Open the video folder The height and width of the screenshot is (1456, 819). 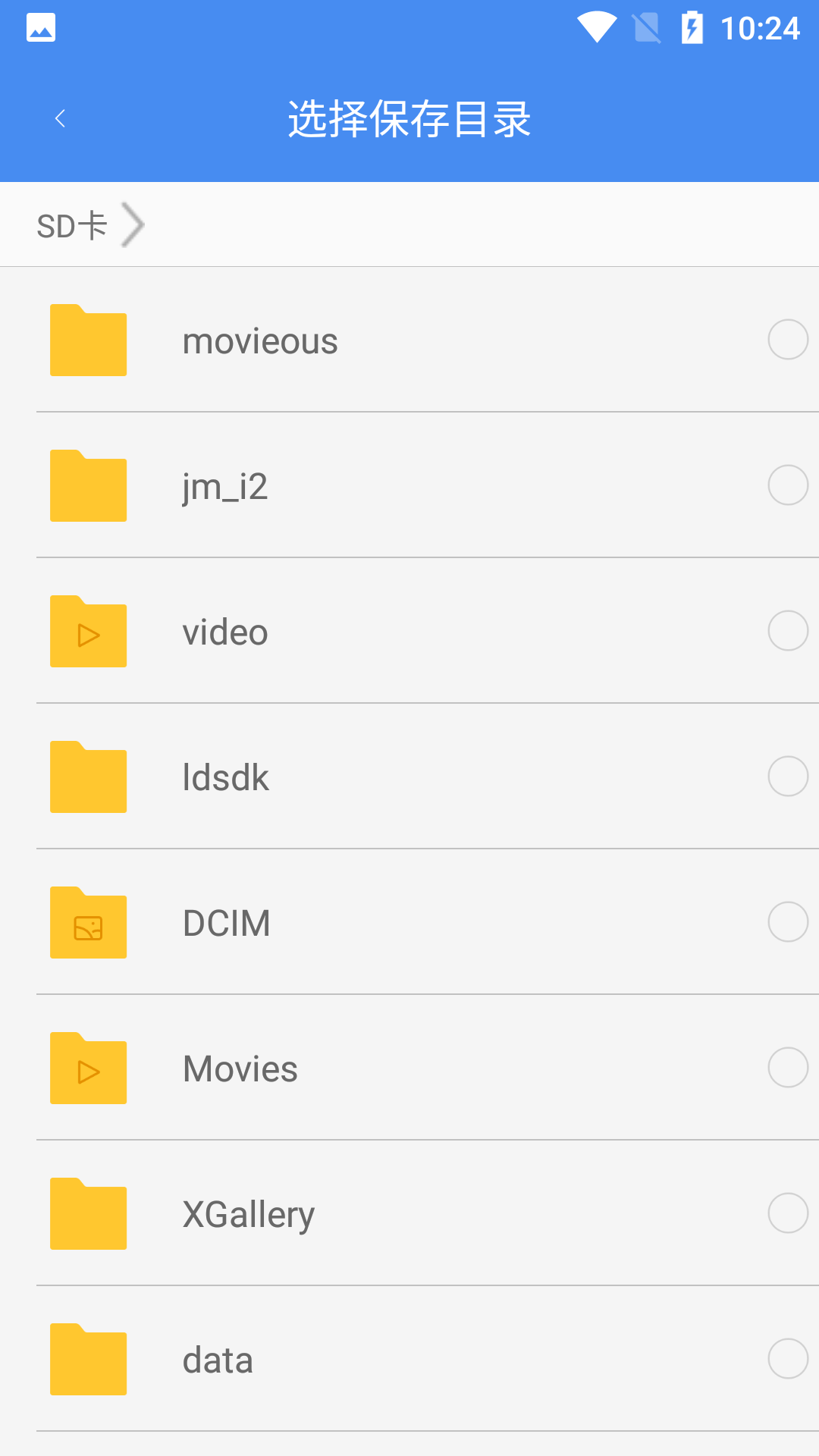[225, 632]
